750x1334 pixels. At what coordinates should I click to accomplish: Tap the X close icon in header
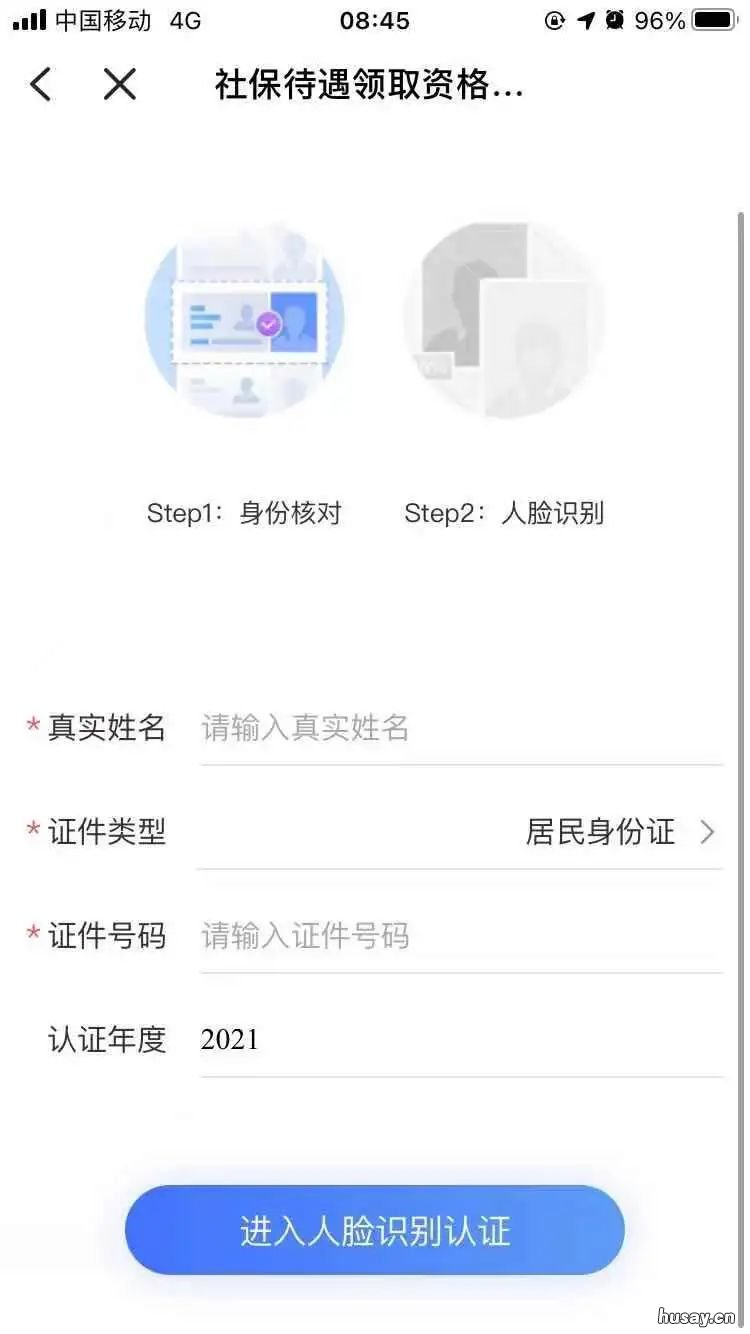click(120, 85)
